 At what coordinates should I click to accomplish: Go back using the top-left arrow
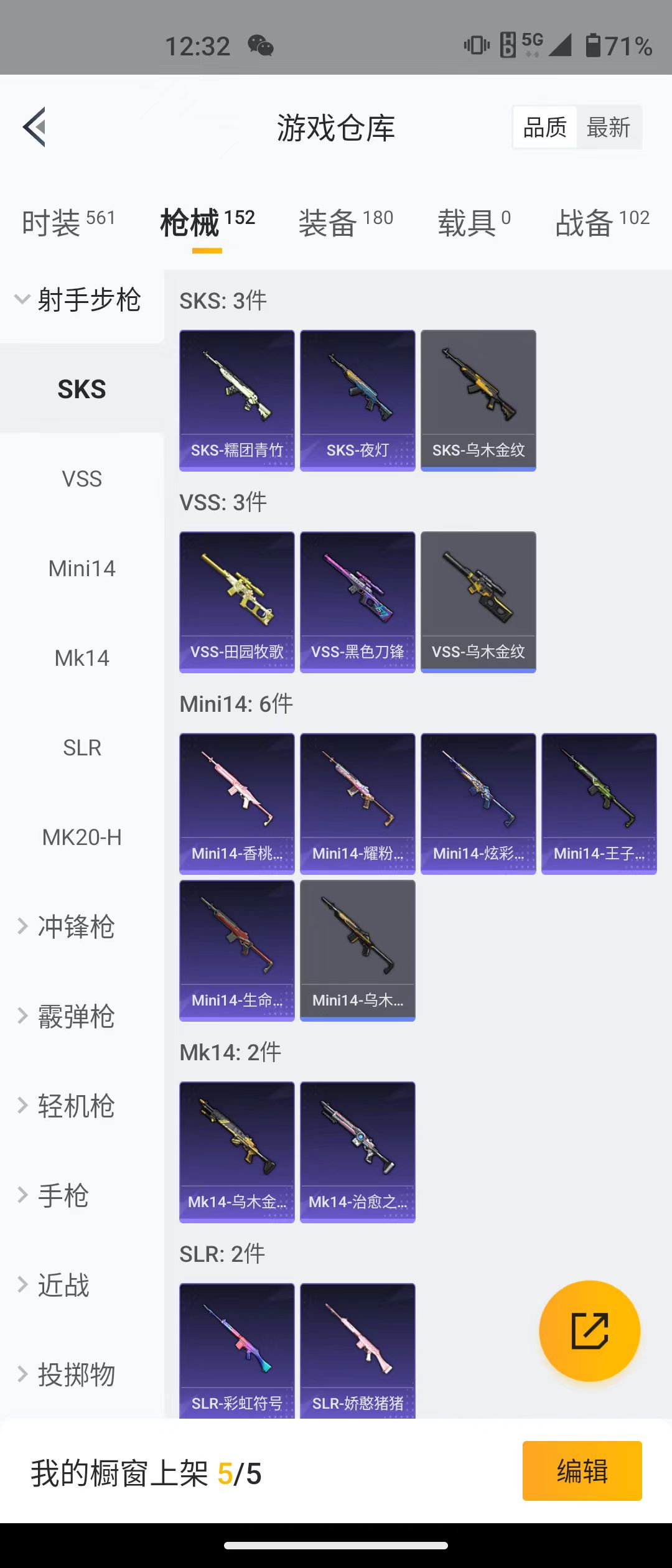tap(35, 127)
